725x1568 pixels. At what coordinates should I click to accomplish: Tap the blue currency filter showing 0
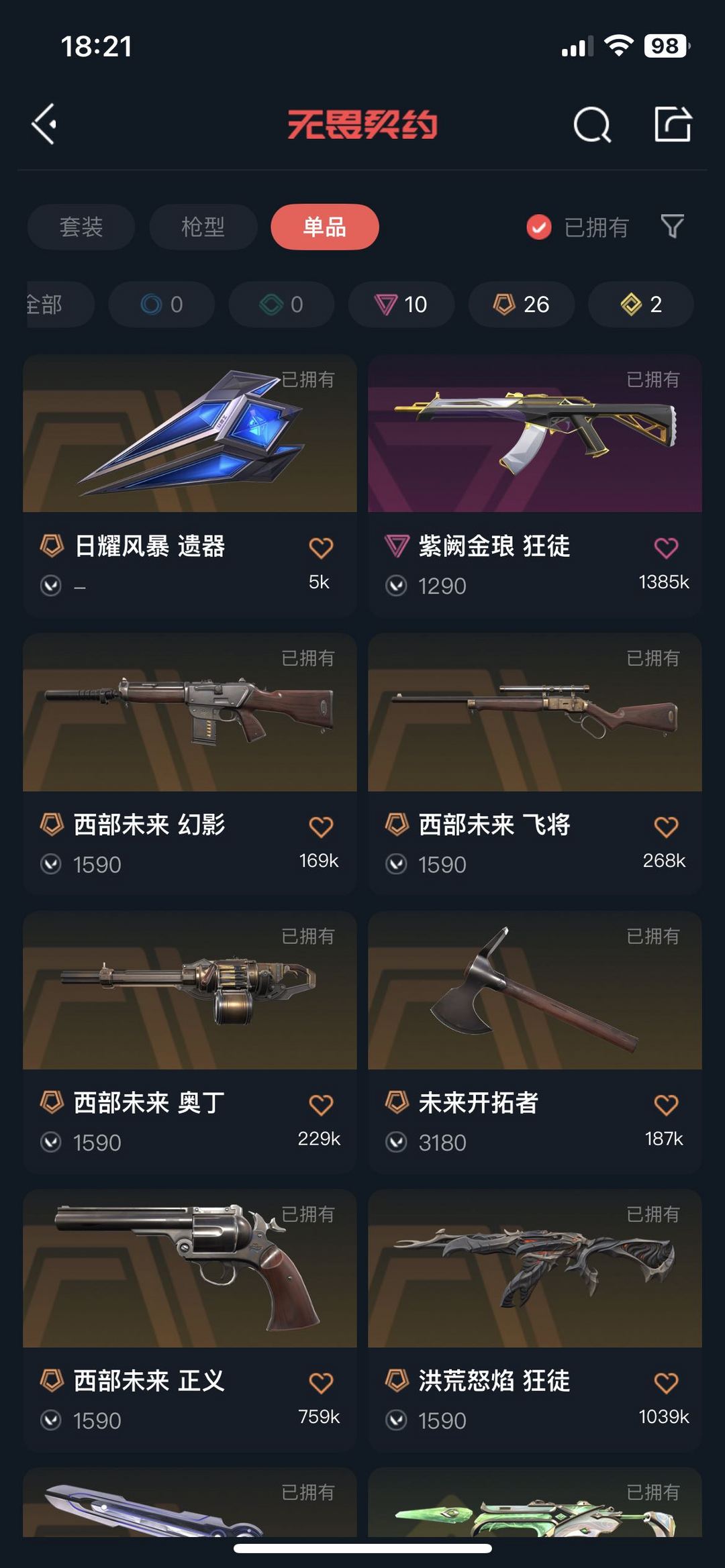[x=161, y=305]
